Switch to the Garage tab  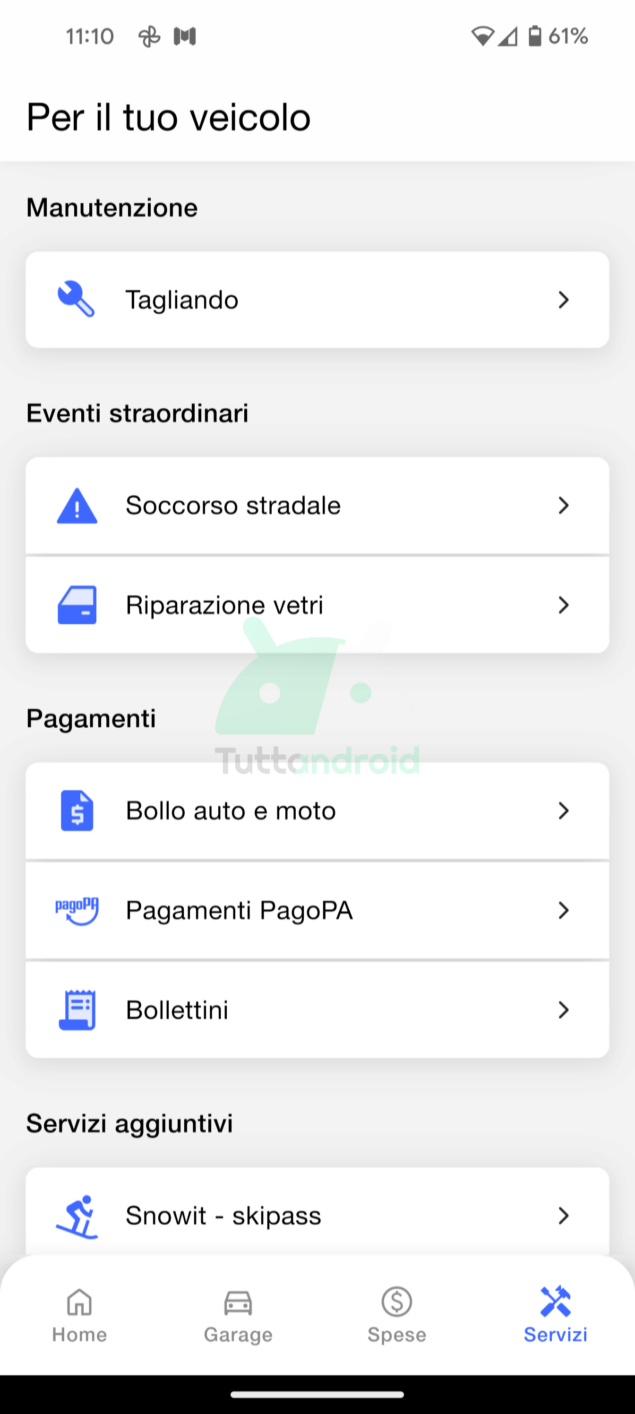238,1316
